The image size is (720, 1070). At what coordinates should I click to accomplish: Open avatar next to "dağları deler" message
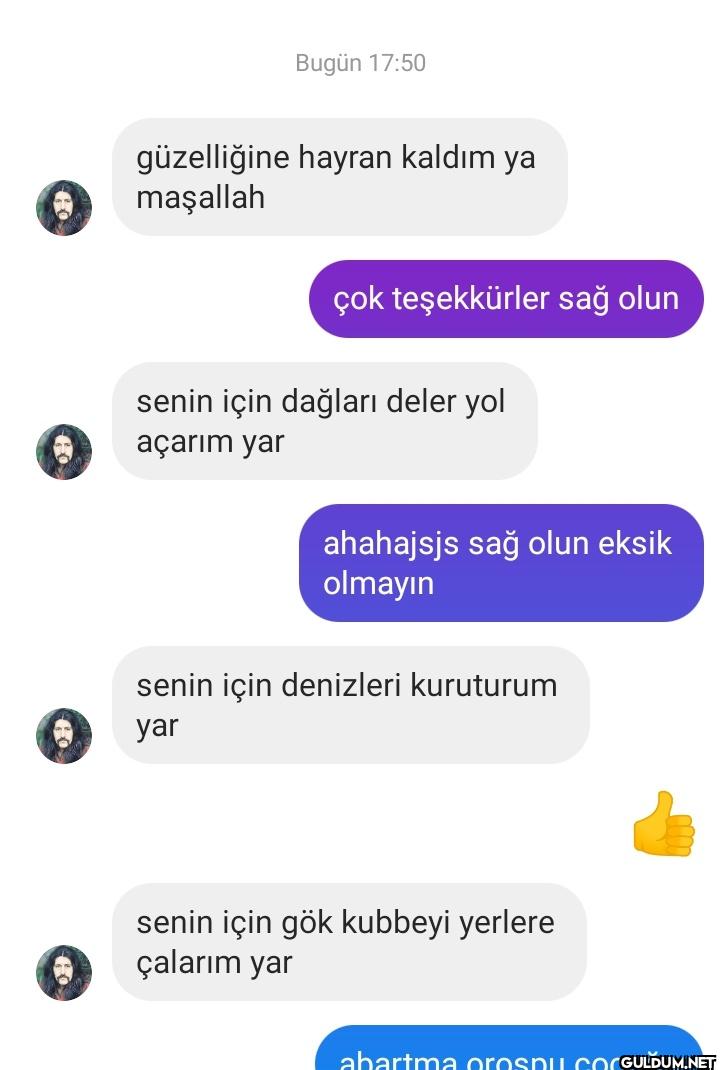coord(64,452)
